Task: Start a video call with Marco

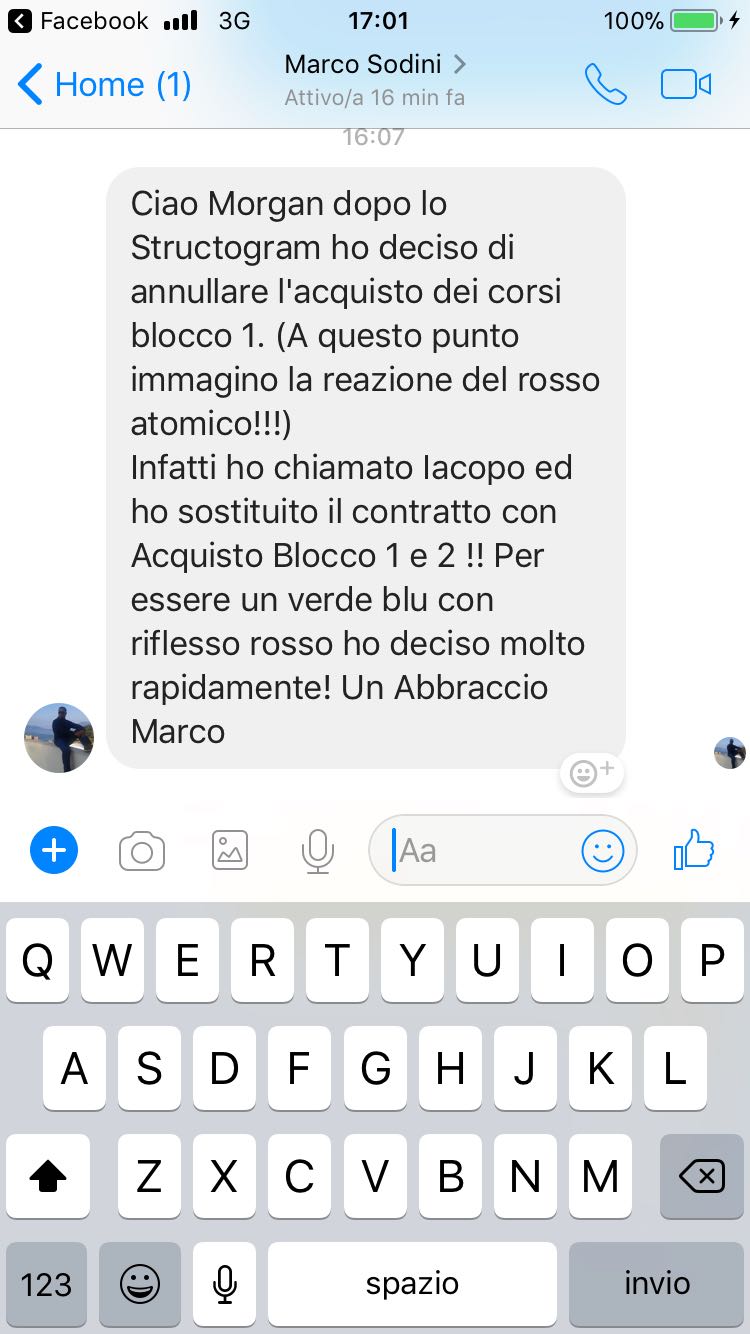Action: (x=686, y=84)
